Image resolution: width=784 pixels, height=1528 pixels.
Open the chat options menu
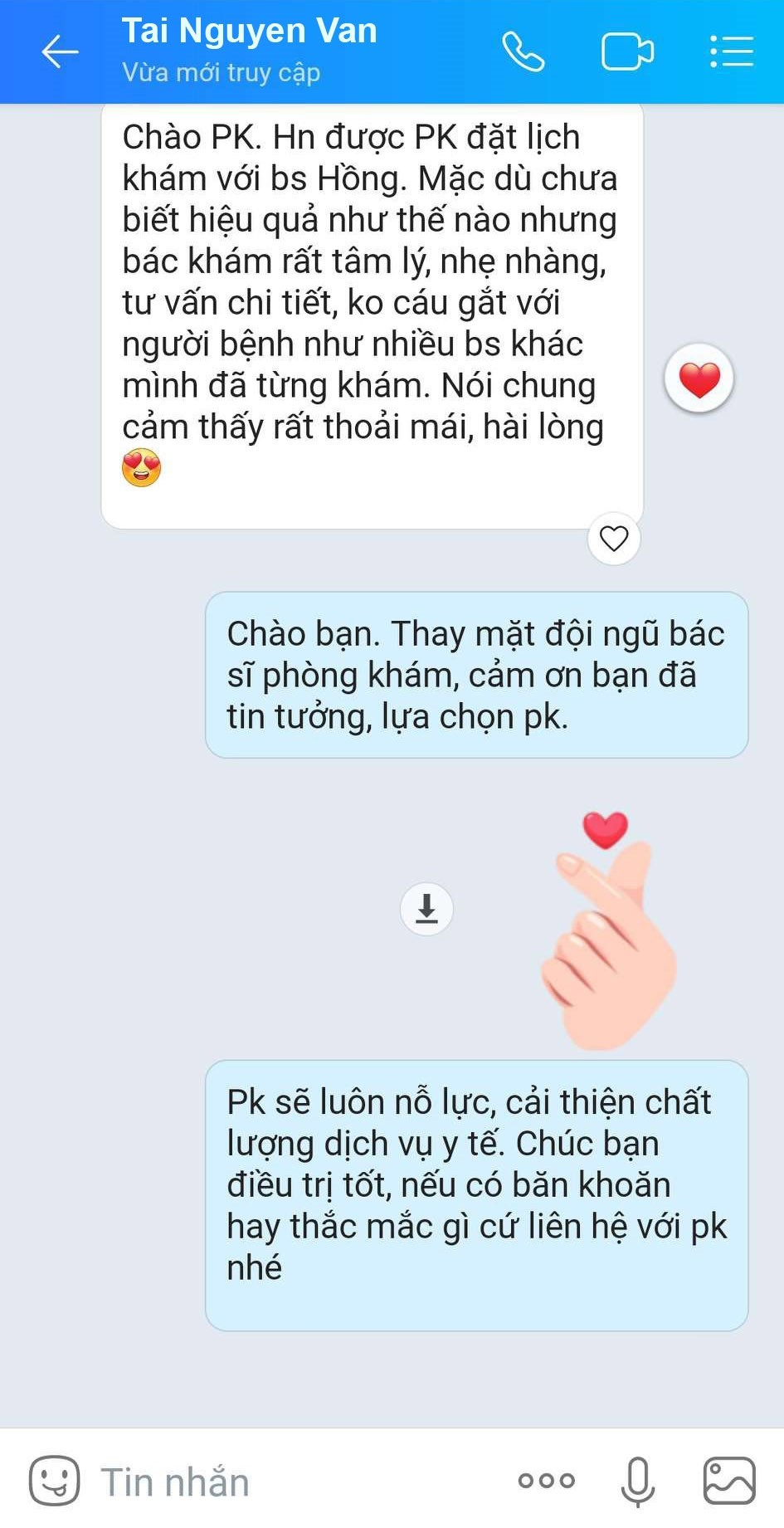[732, 51]
